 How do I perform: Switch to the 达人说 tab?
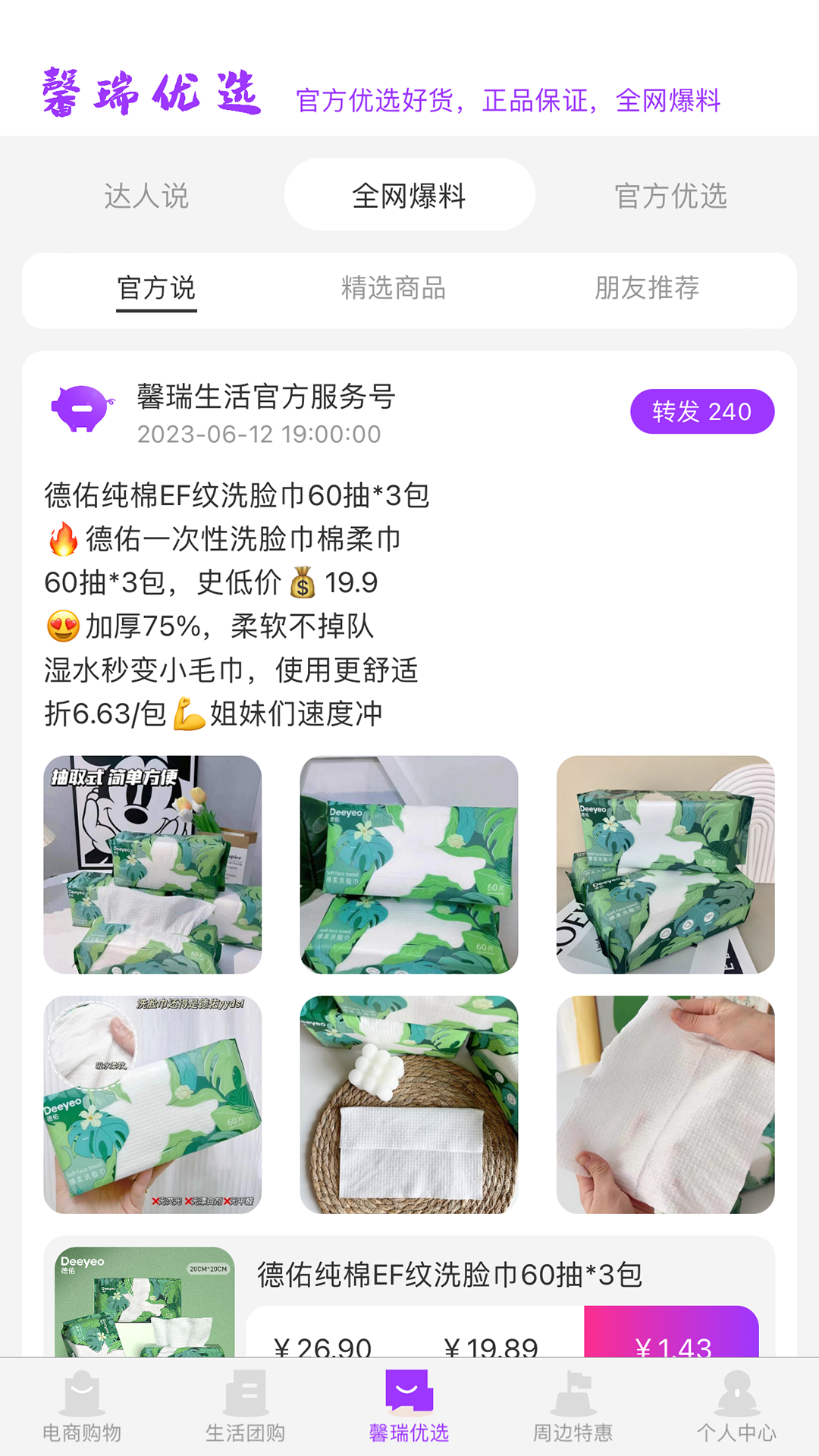[146, 197]
